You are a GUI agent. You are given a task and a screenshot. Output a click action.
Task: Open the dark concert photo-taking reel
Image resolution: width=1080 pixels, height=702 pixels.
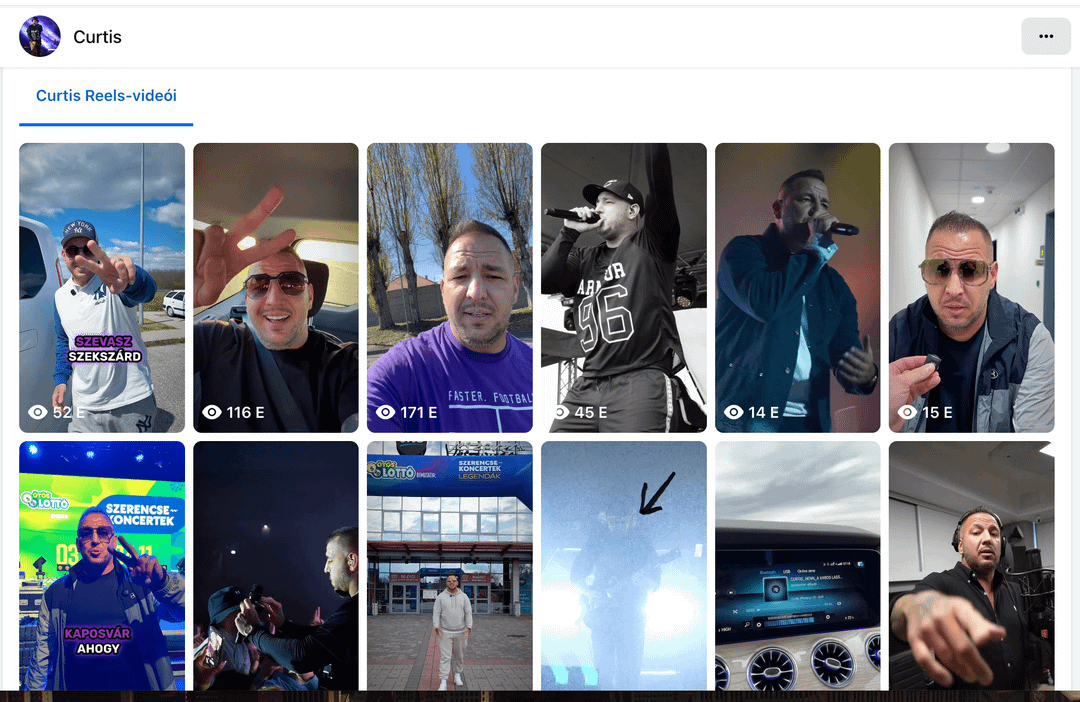click(x=276, y=565)
